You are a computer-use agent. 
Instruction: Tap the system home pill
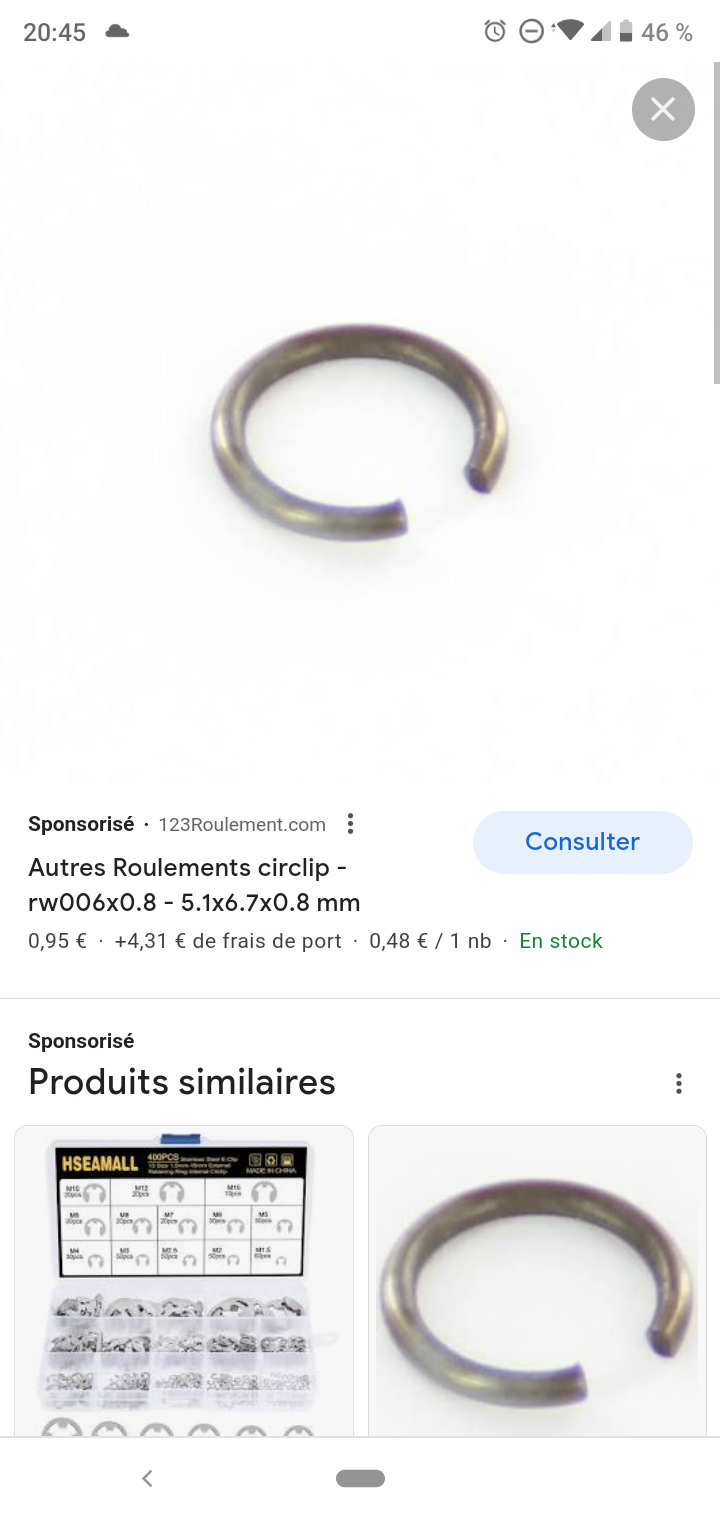[360, 1478]
